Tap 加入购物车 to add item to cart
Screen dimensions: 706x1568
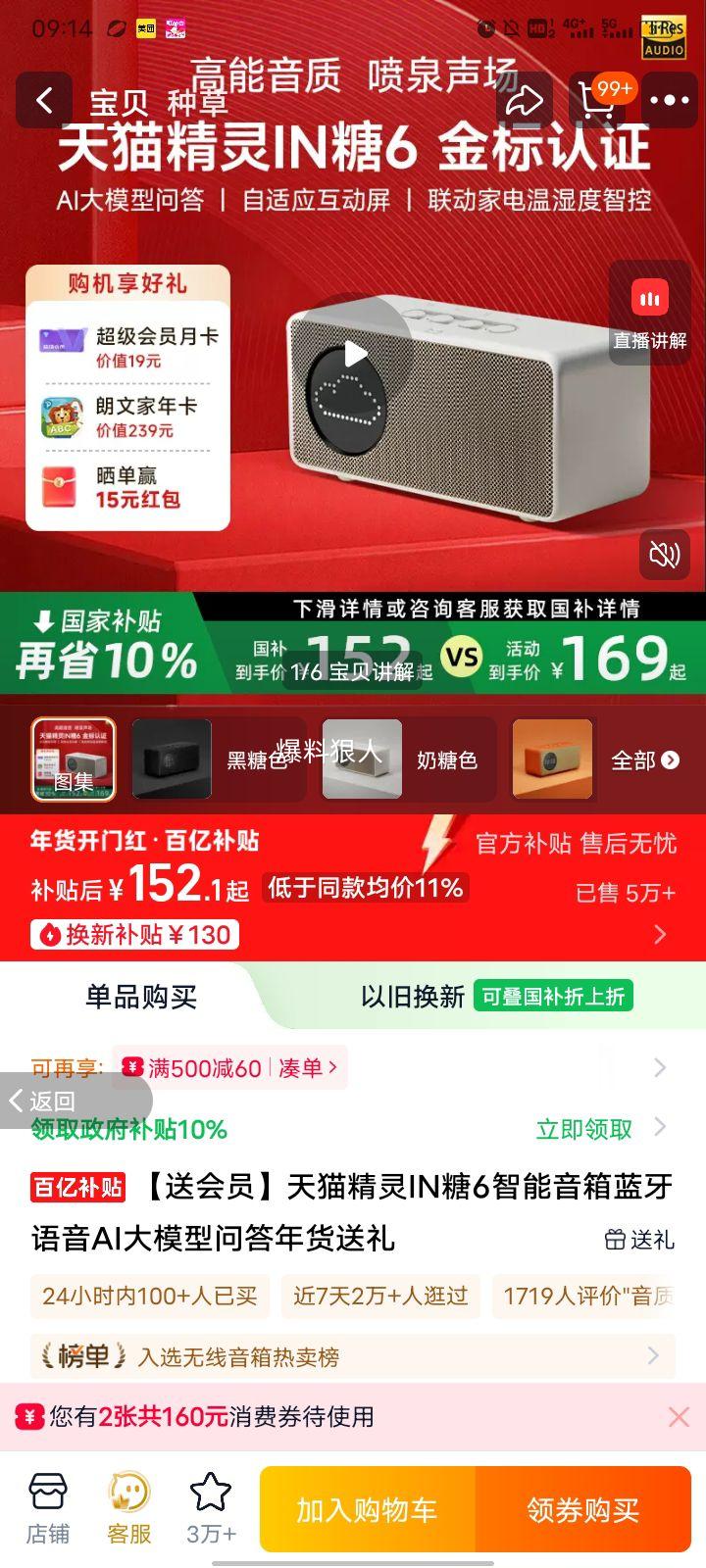pyautogui.click(x=369, y=1510)
